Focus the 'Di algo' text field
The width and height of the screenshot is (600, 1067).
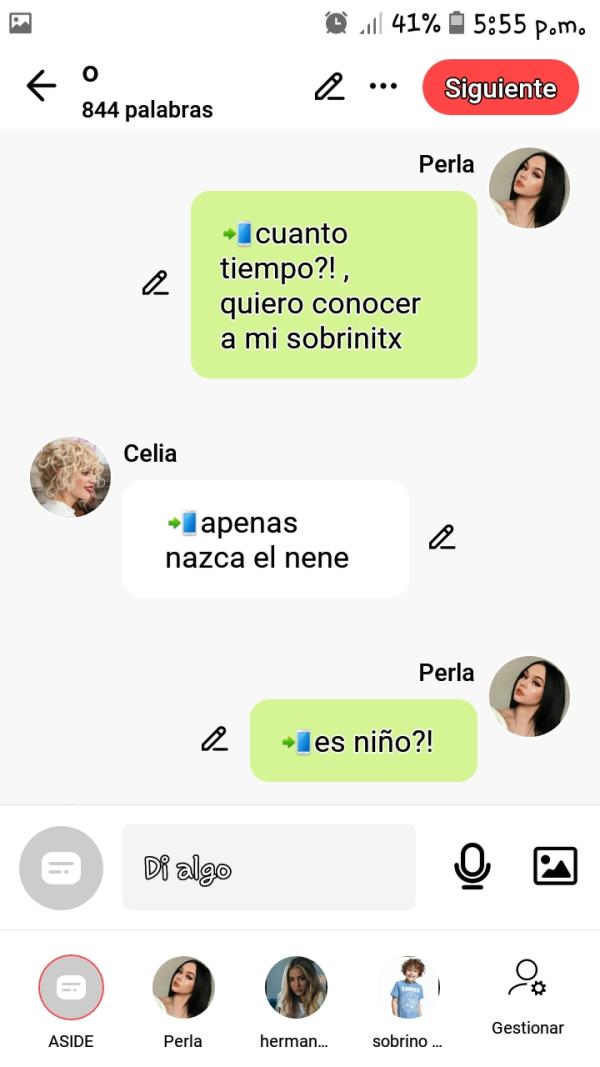coord(268,867)
